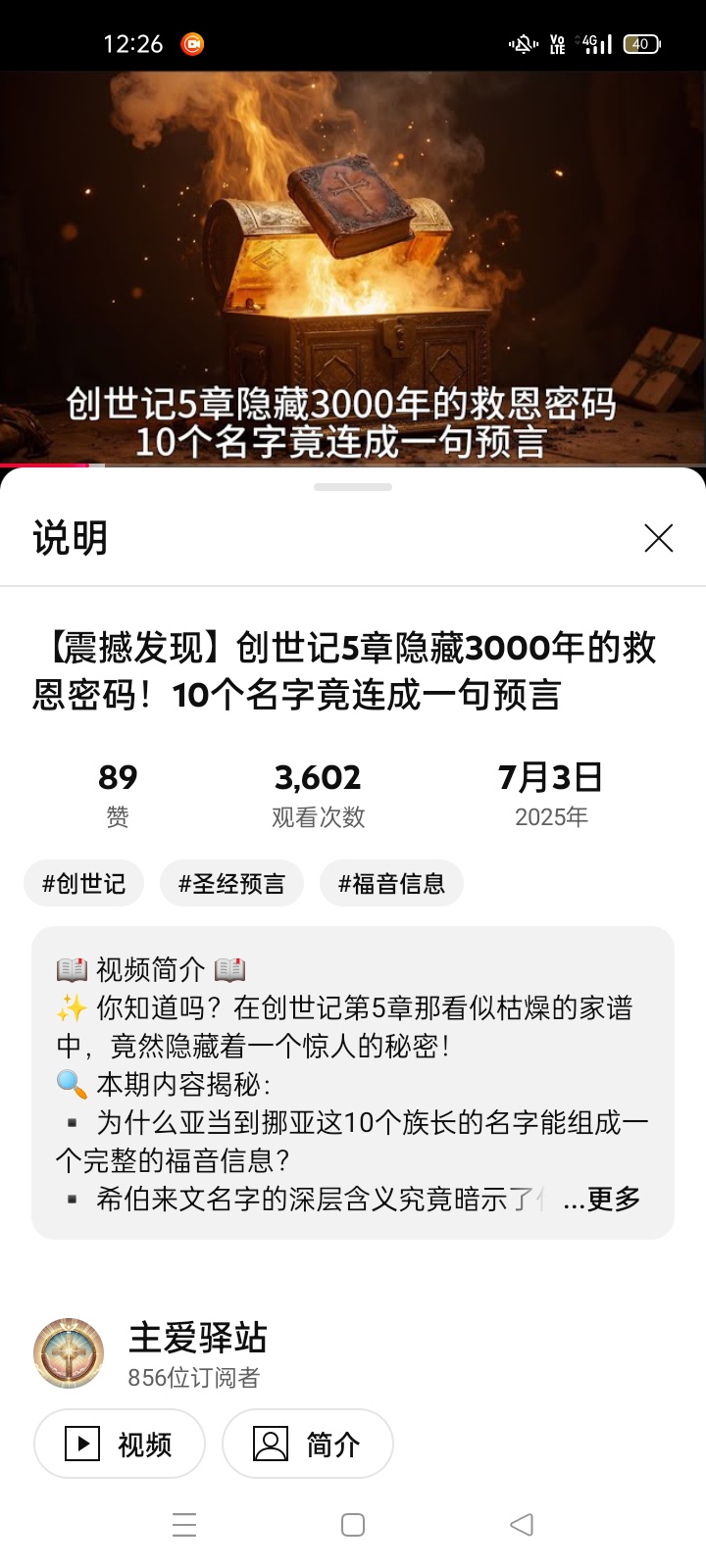Tap the system back button
The image size is (706, 1568).
pyautogui.click(x=522, y=1525)
